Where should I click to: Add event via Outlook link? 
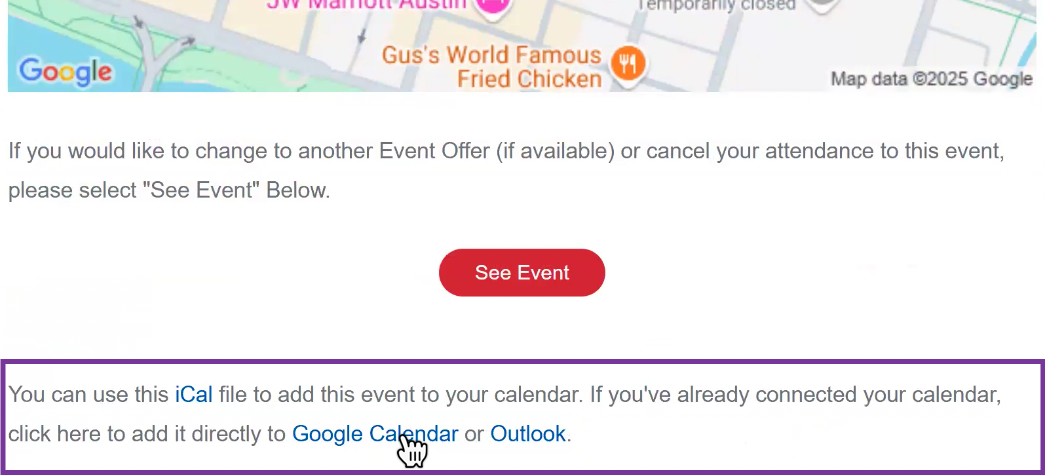click(527, 434)
